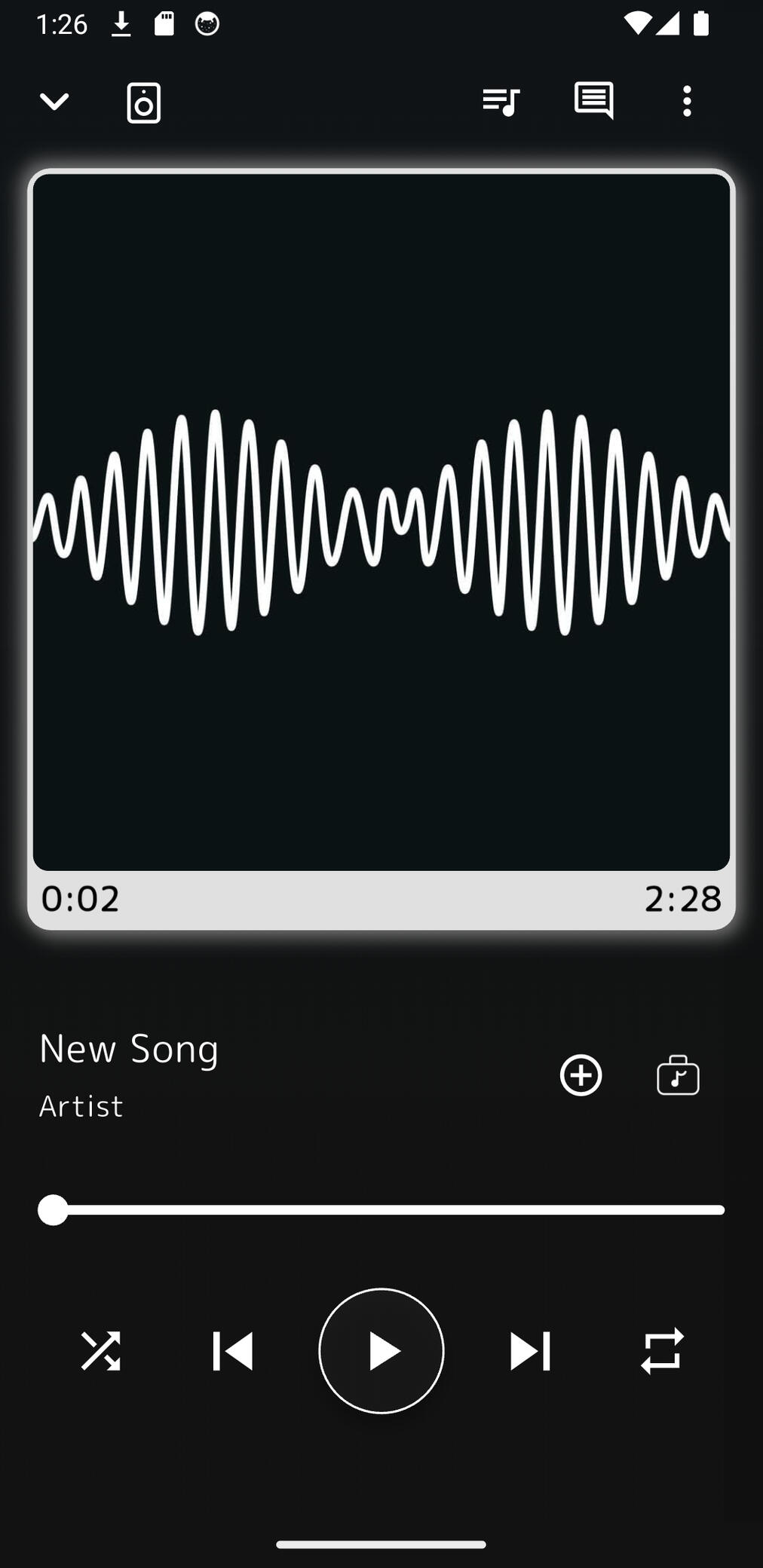Image resolution: width=763 pixels, height=1568 pixels.
Task: Toggle shuffle mode
Action: [x=101, y=1351]
